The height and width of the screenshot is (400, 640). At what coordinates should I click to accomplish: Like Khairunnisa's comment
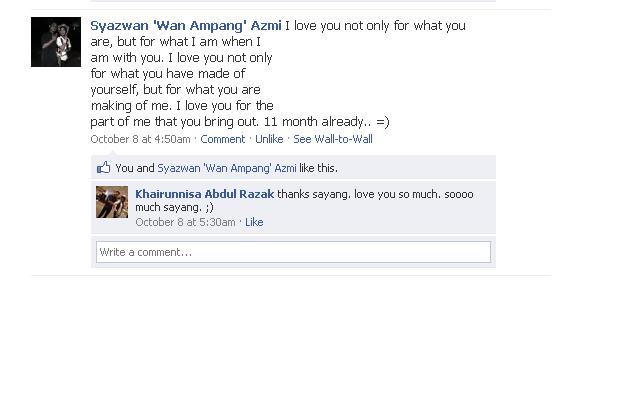(x=254, y=222)
